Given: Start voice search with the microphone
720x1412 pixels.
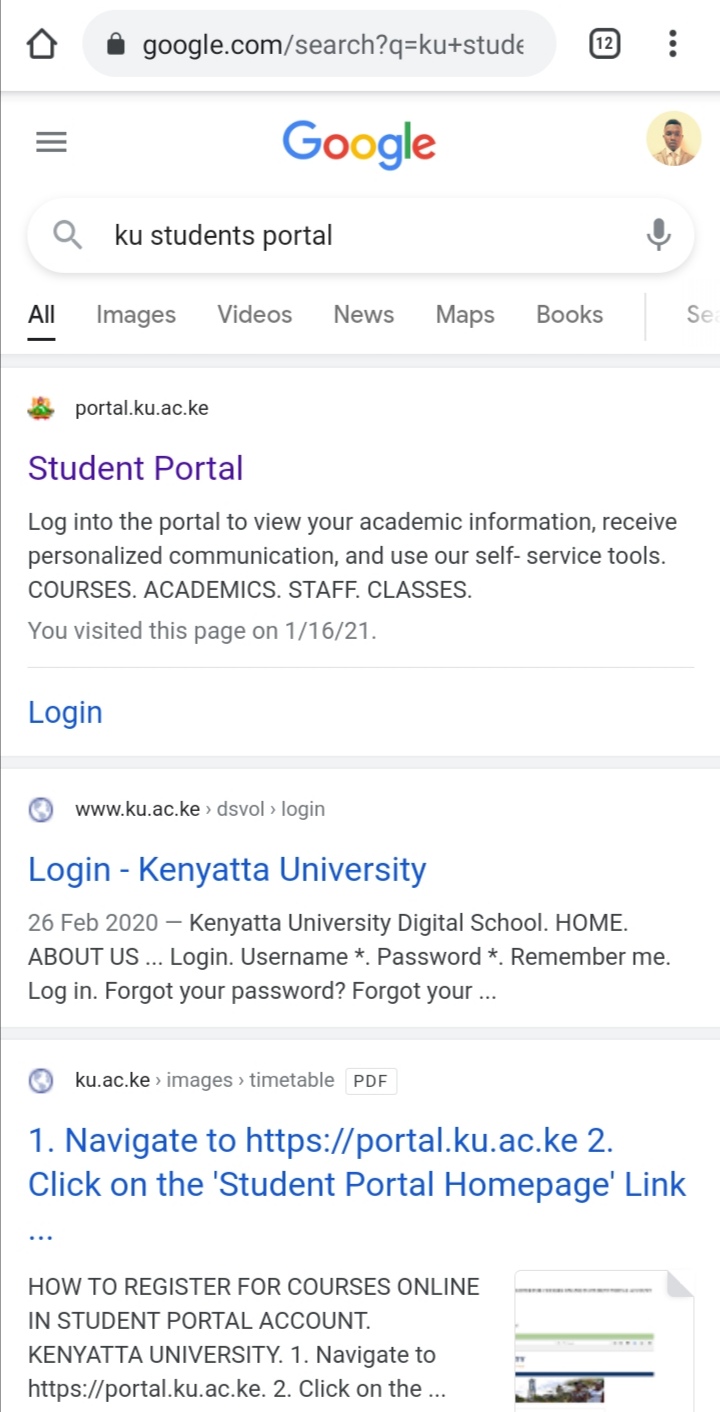Looking at the screenshot, I should pos(658,236).
